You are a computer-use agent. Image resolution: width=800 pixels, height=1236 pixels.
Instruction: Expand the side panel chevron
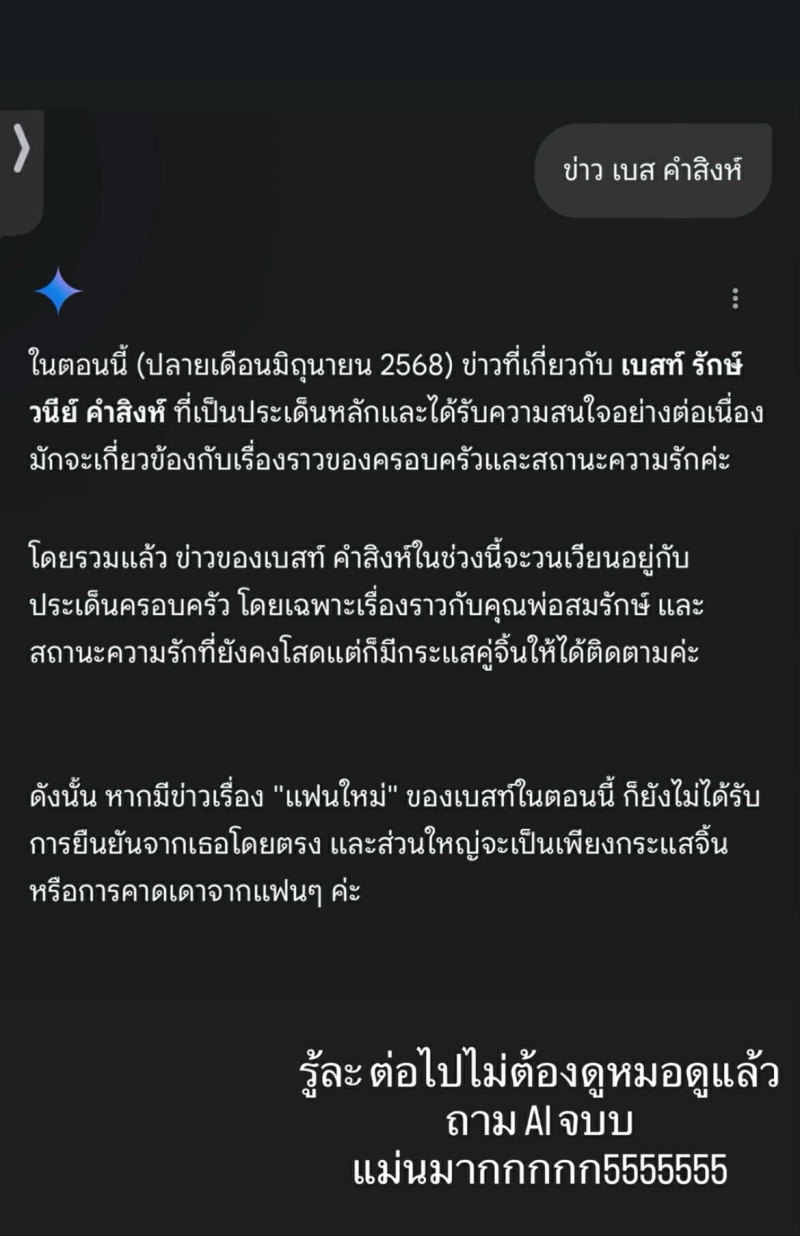tap(20, 151)
